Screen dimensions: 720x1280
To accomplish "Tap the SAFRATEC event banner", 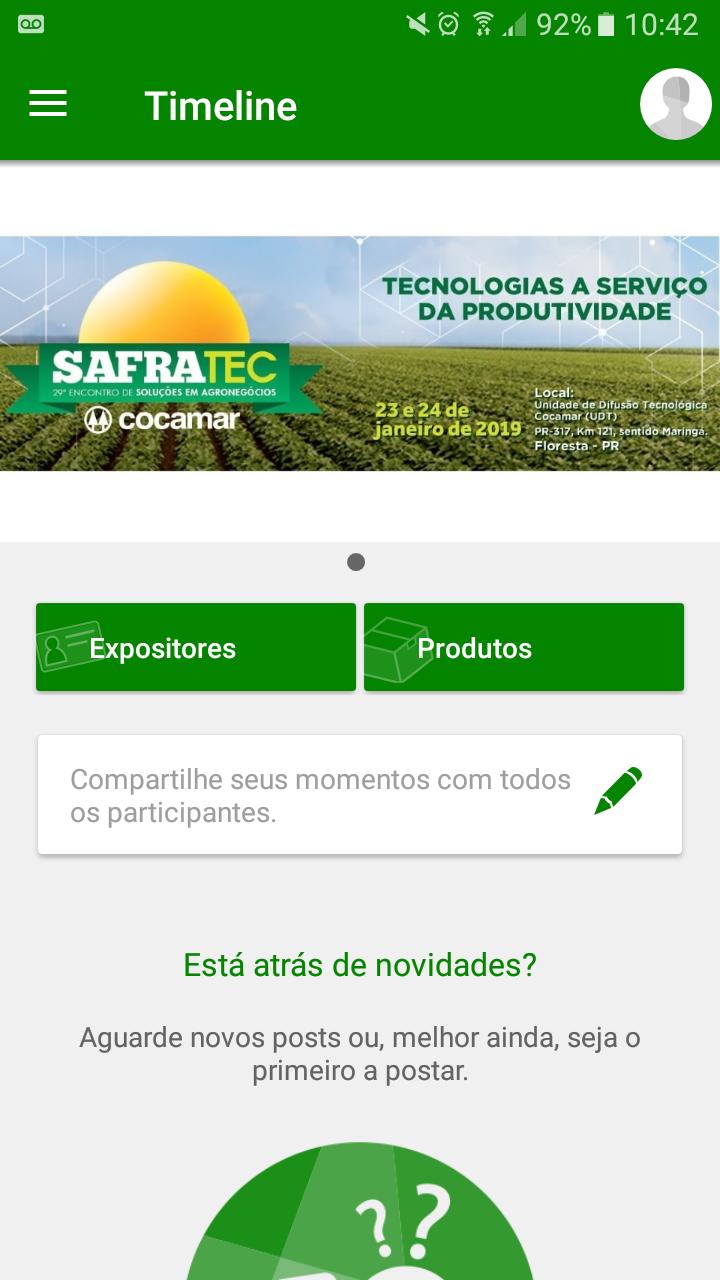I will 360,353.
